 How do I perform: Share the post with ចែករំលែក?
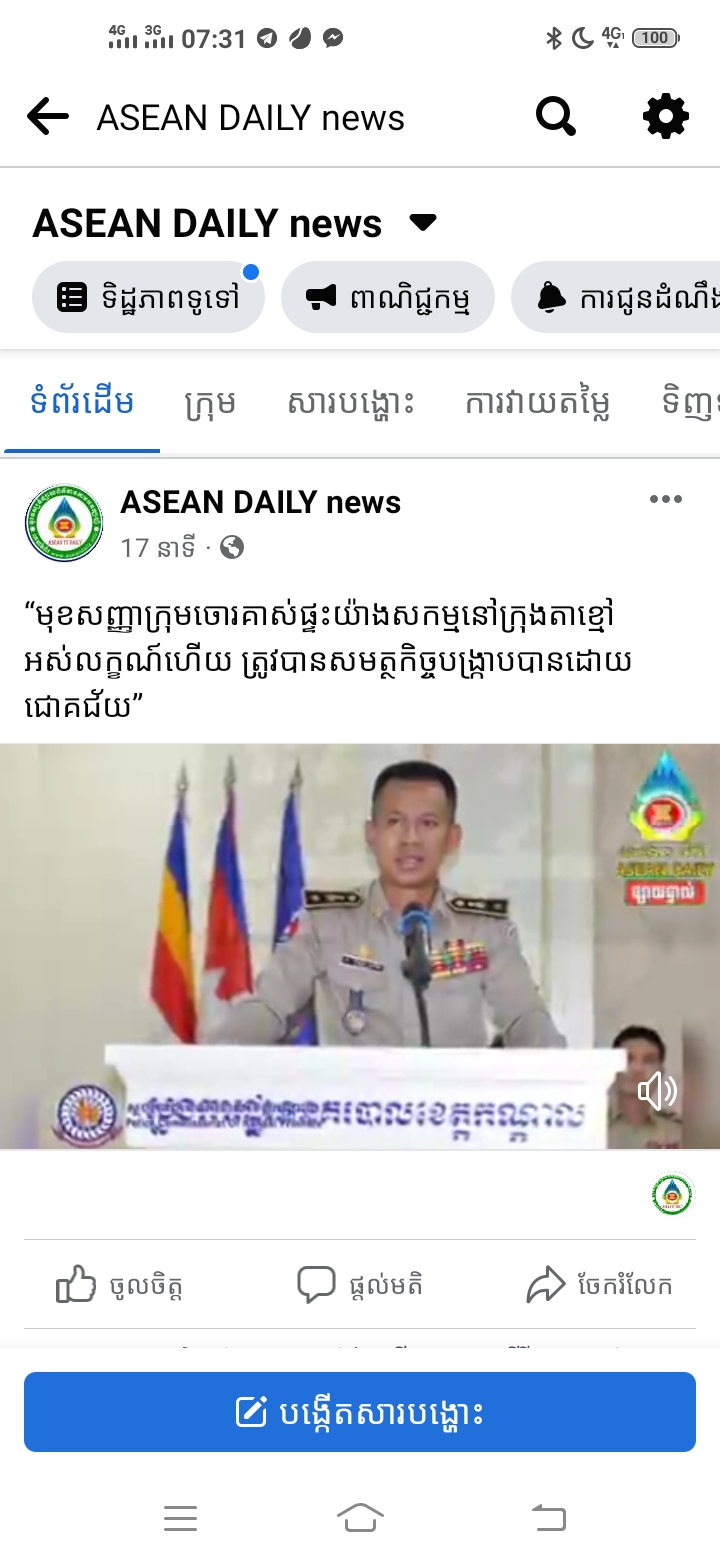click(x=599, y=1285)
